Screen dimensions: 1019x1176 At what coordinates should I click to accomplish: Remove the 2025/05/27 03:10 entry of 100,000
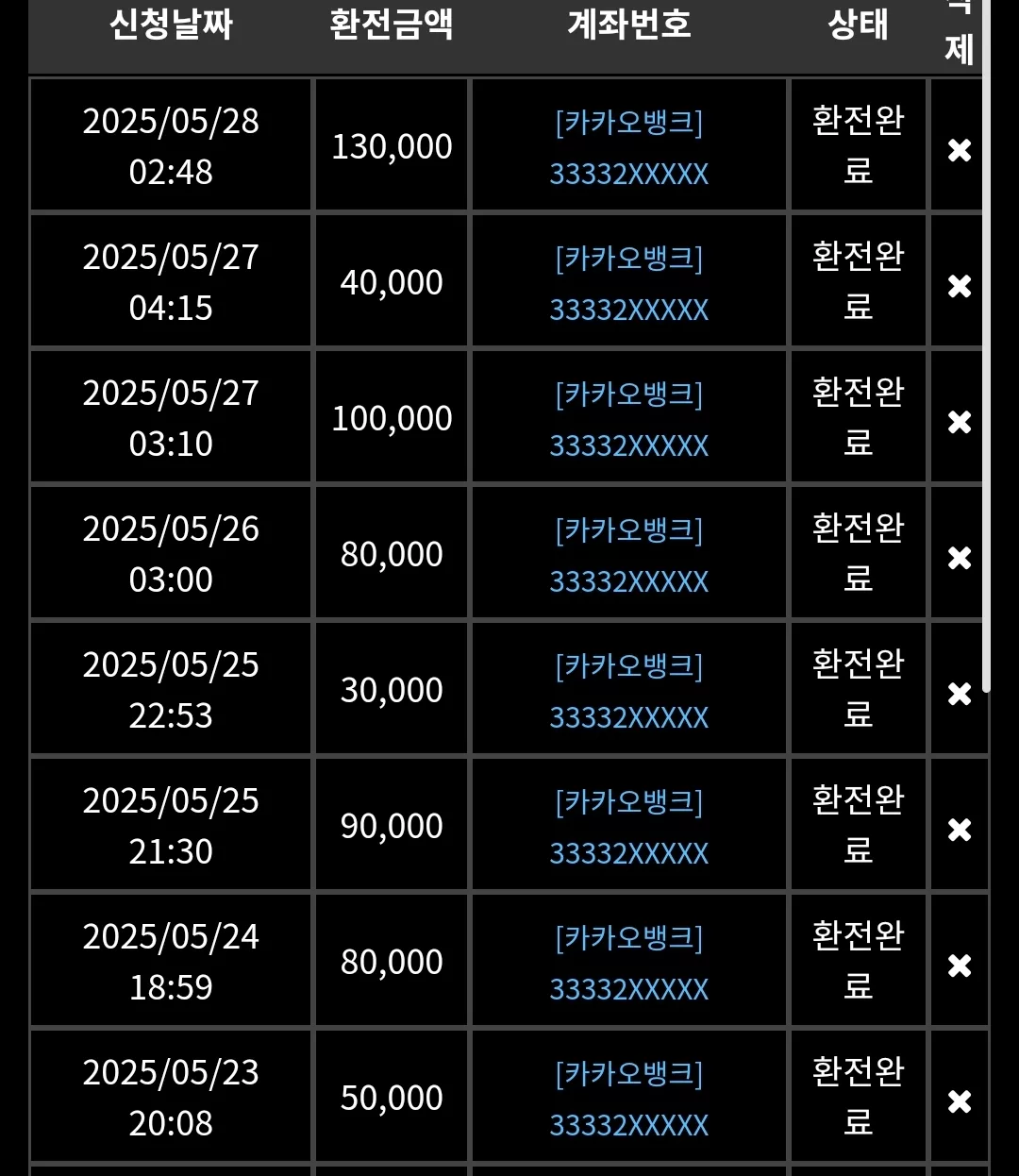(x=960, y=422)
